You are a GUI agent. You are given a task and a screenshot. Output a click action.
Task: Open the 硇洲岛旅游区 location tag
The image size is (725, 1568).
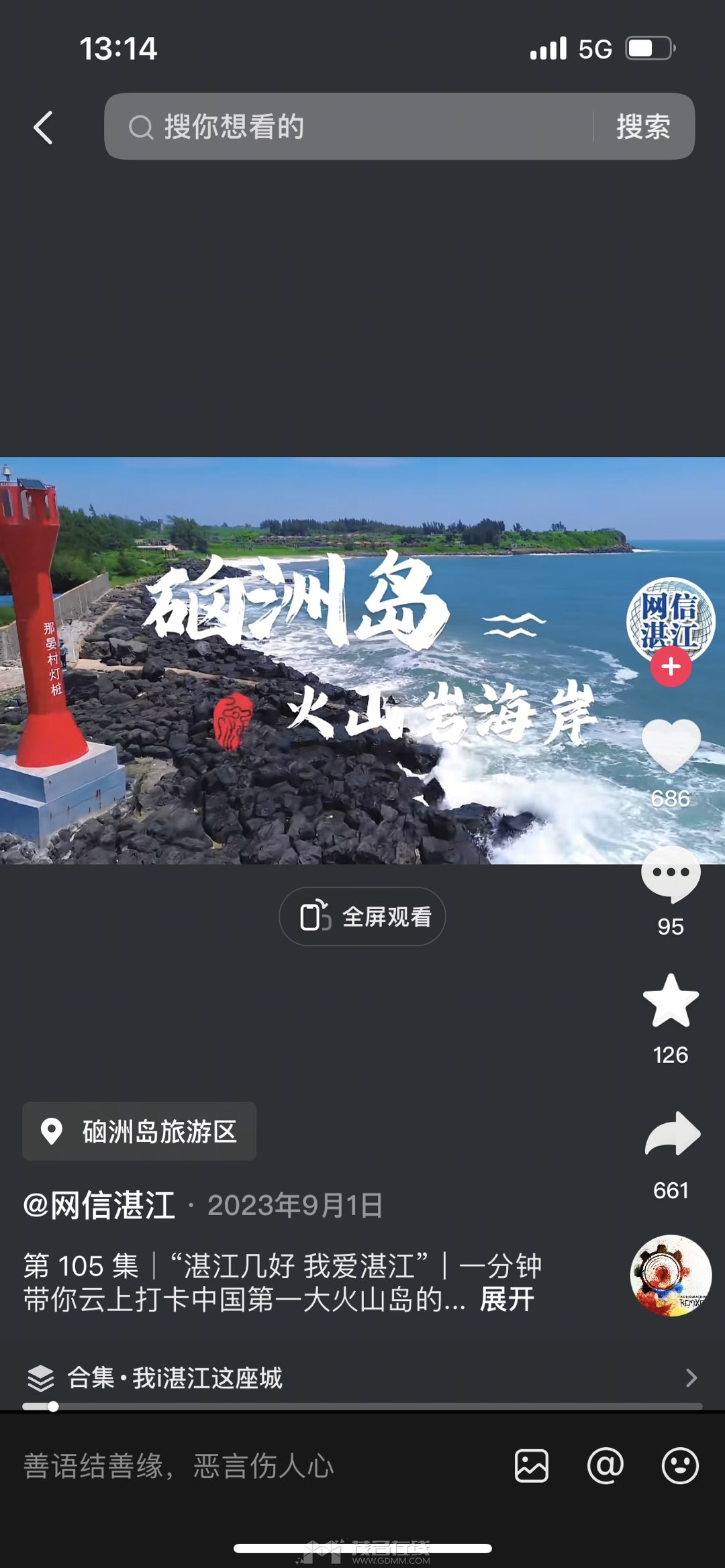click(x=140, y=1131)
